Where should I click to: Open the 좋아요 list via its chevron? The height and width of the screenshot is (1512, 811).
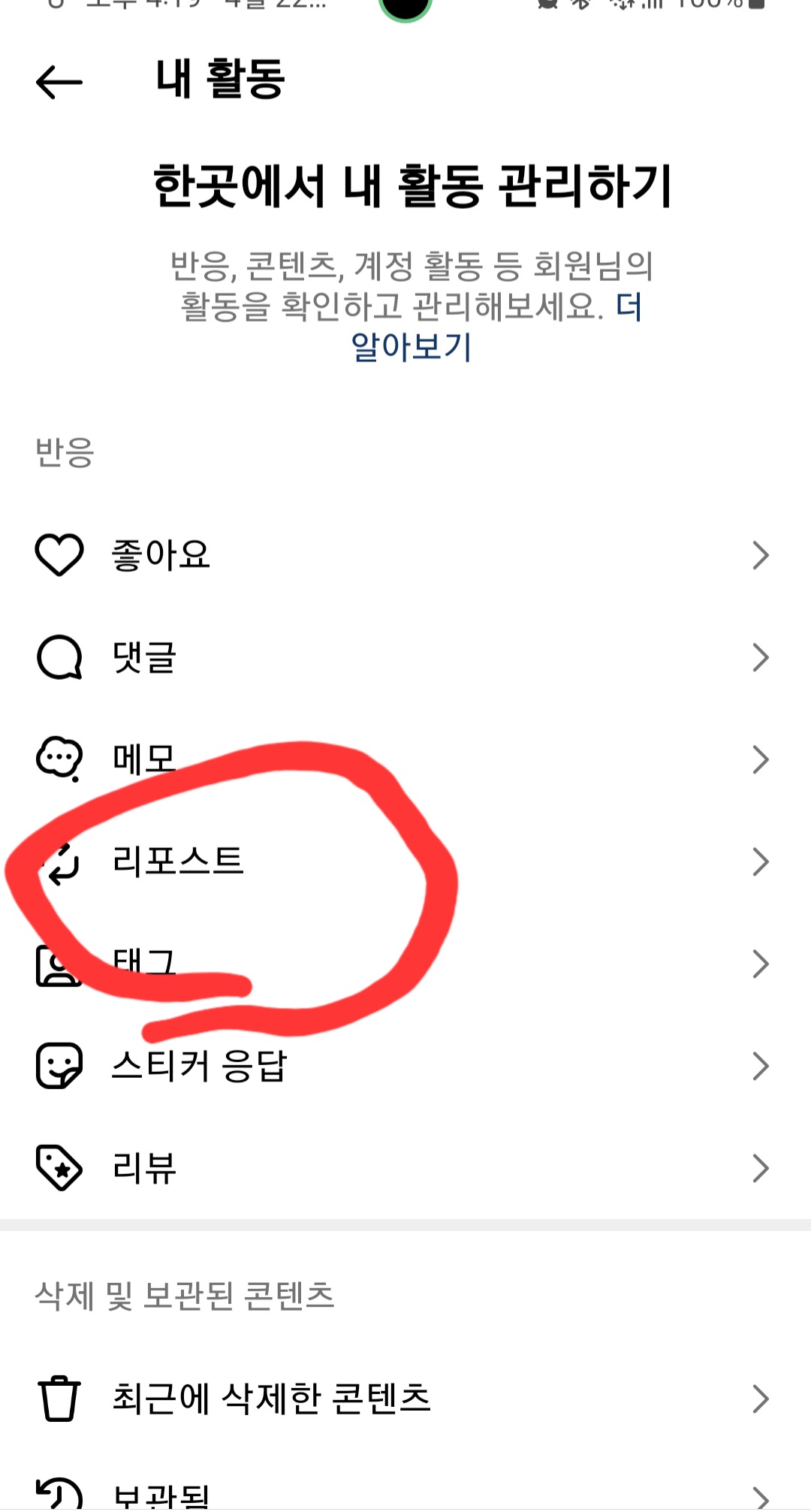click(x=761, y=554)
